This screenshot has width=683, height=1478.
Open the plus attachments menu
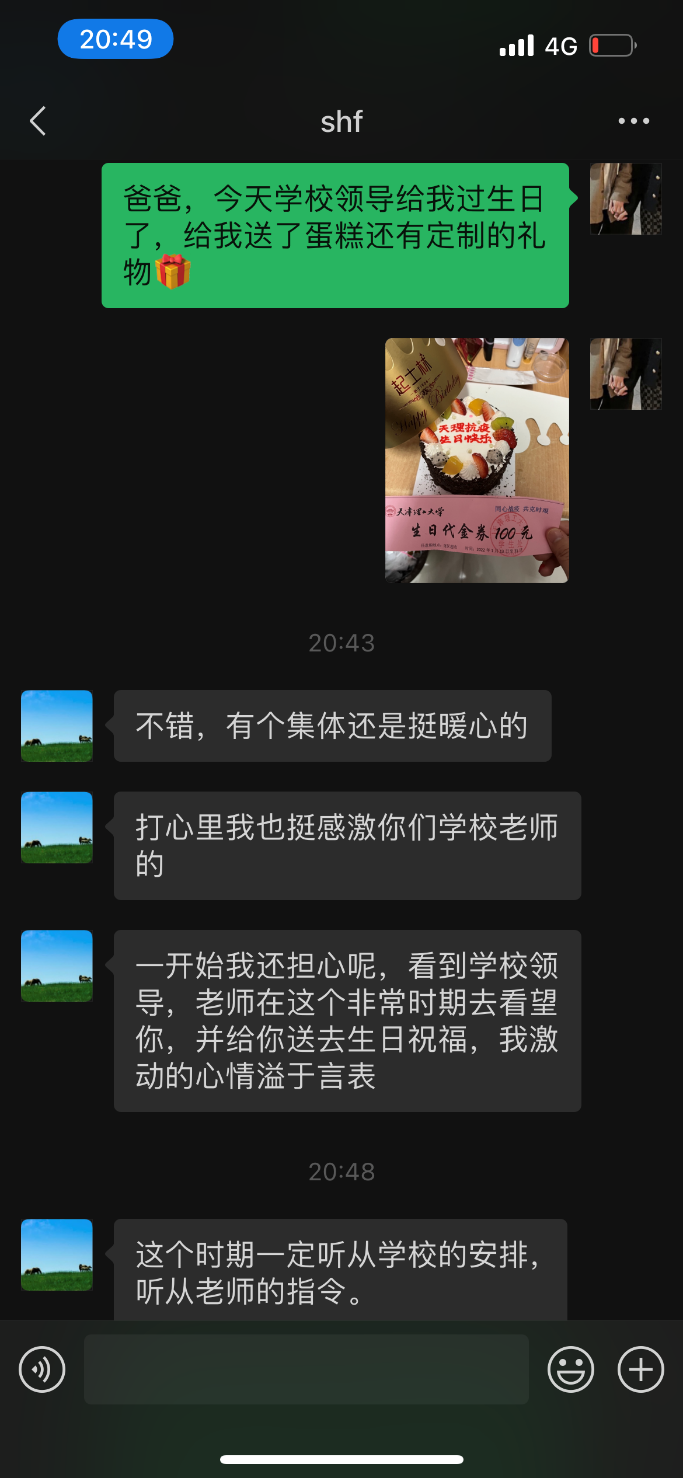coord(640,1369)
